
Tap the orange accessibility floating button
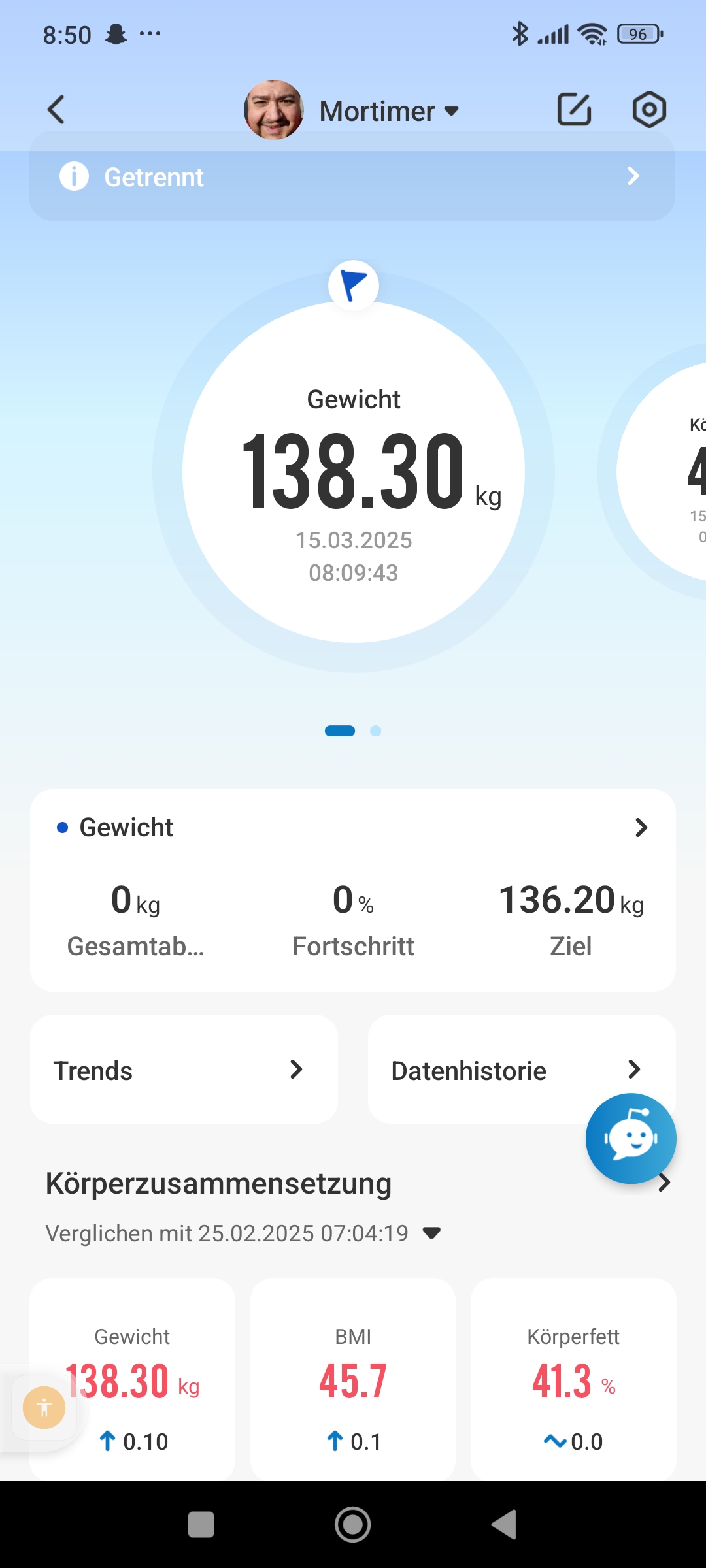[x=44, y=1407]
